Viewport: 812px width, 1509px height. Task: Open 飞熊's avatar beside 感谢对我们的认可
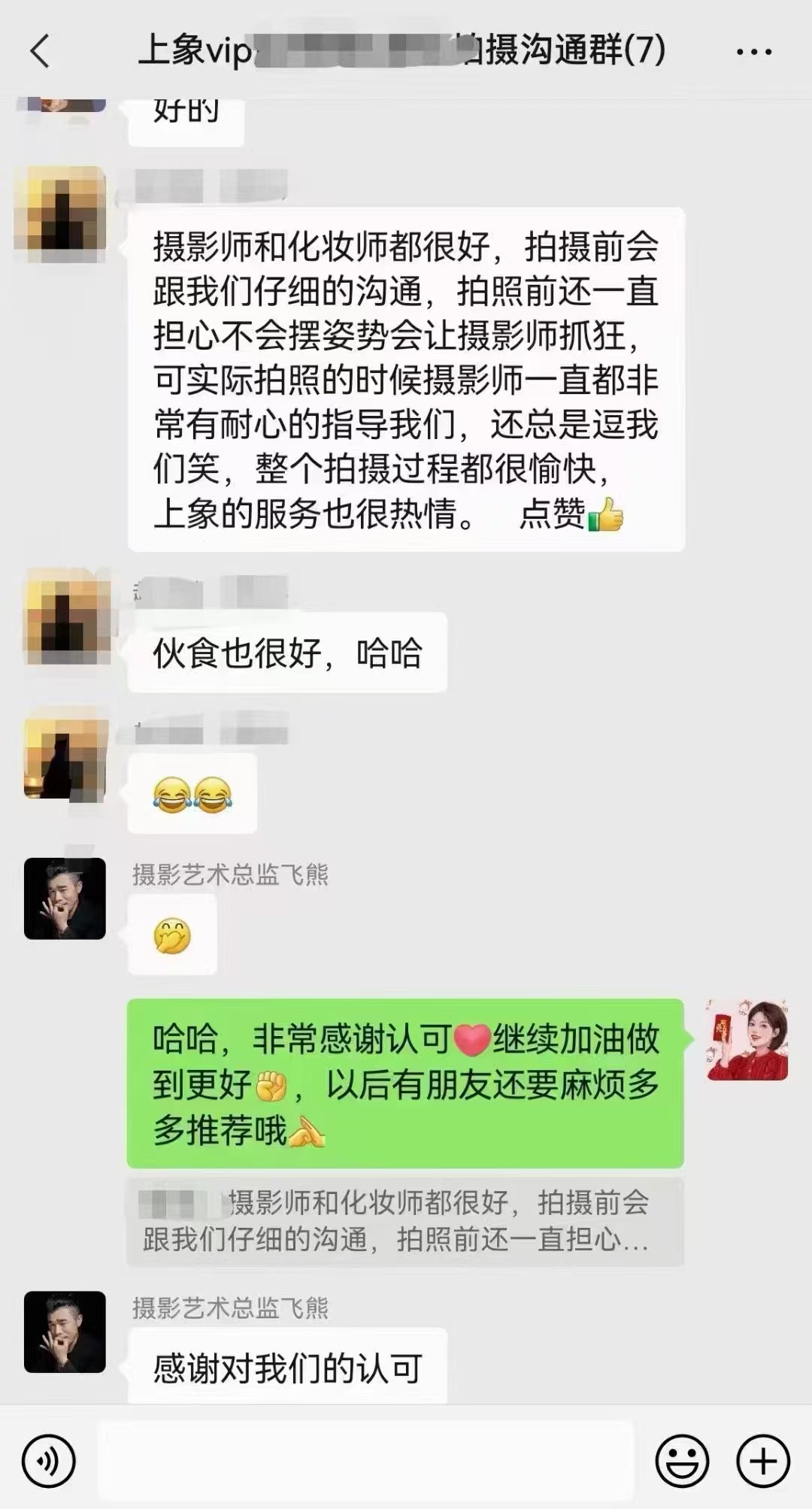(65, 1332)
